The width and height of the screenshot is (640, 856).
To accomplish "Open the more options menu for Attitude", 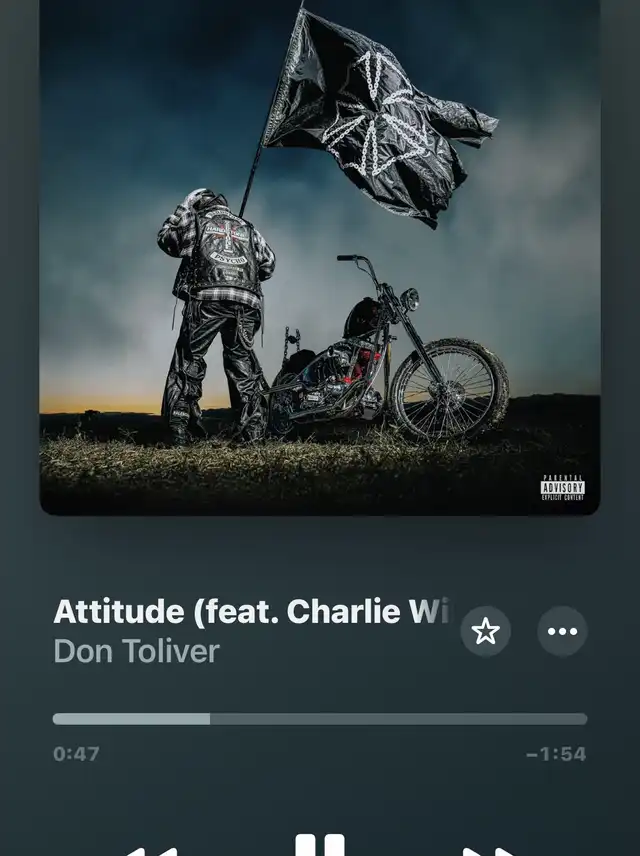I will coord(562,631).
